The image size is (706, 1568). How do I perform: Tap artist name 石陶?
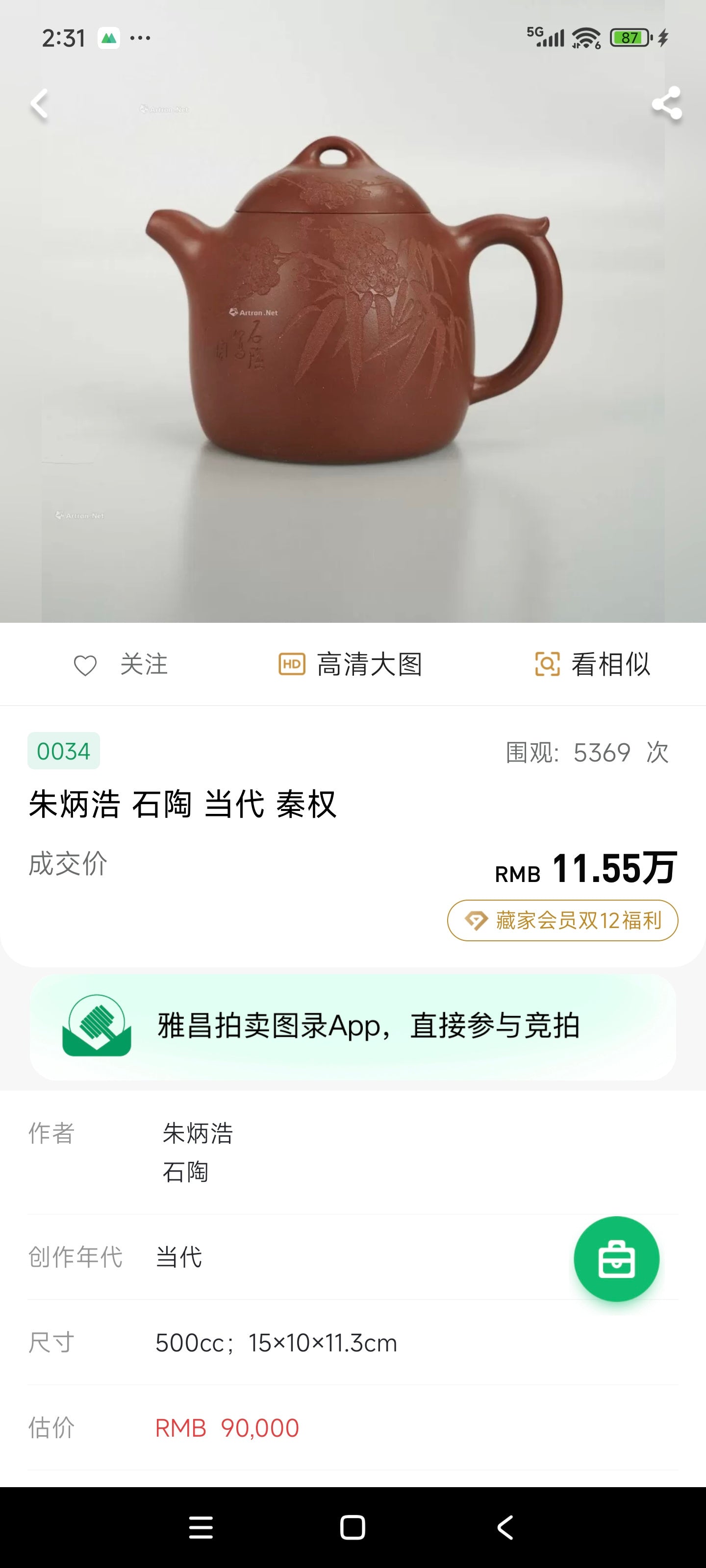coord(184,1173)
